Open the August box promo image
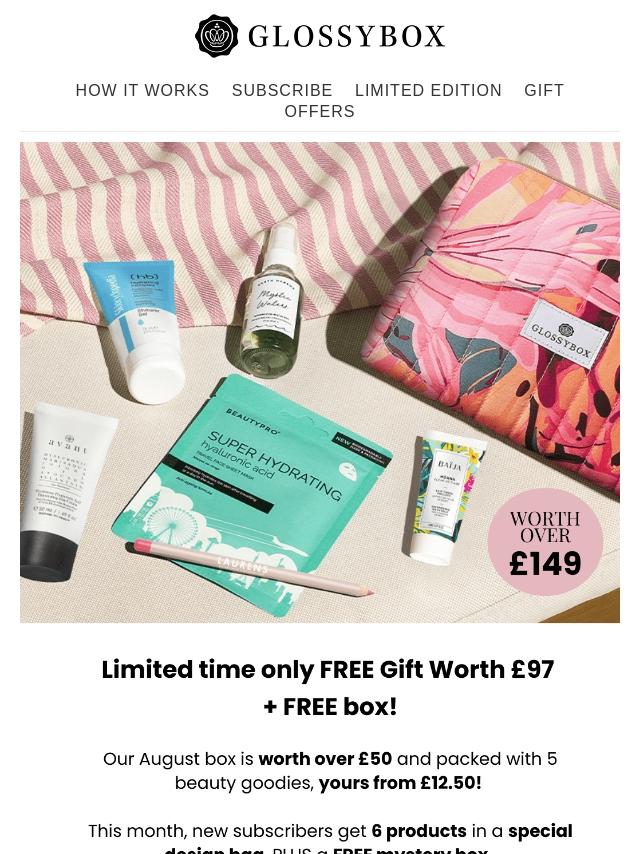The image size is (640, 854). pyautogui.click(x=320, y=382)
